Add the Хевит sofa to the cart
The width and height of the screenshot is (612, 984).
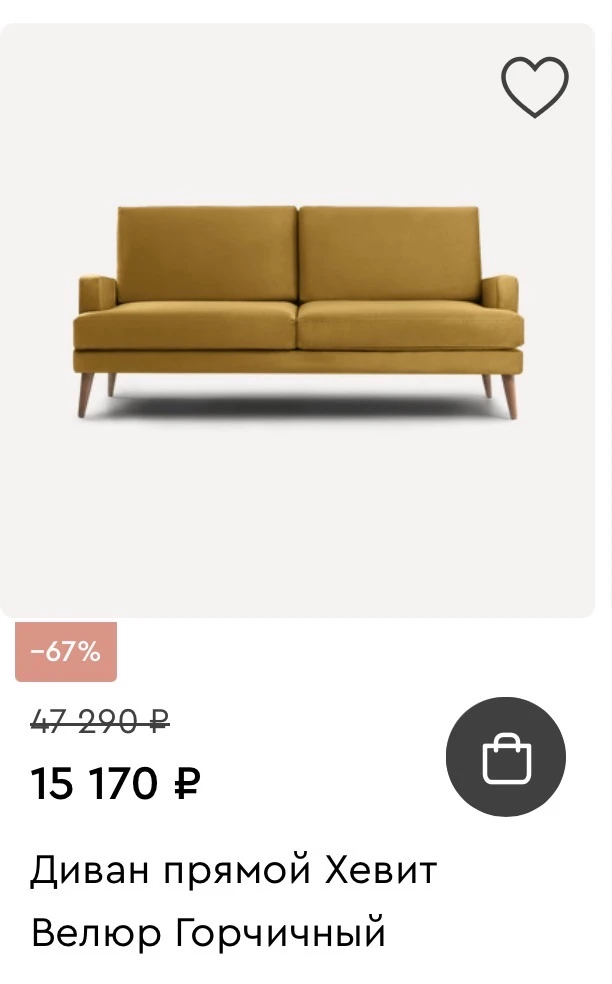[x=505, y=757]
